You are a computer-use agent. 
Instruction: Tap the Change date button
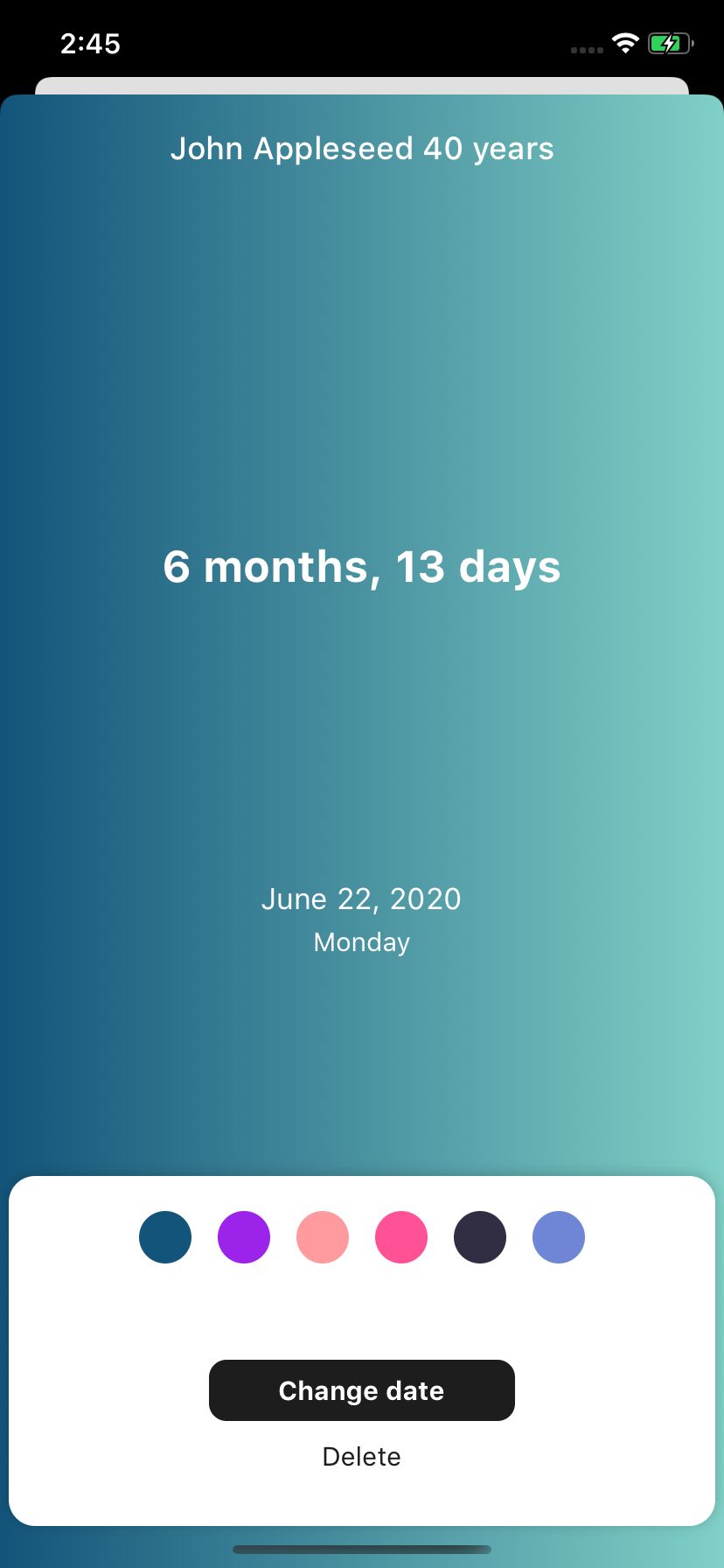(x=361, y=1389)
